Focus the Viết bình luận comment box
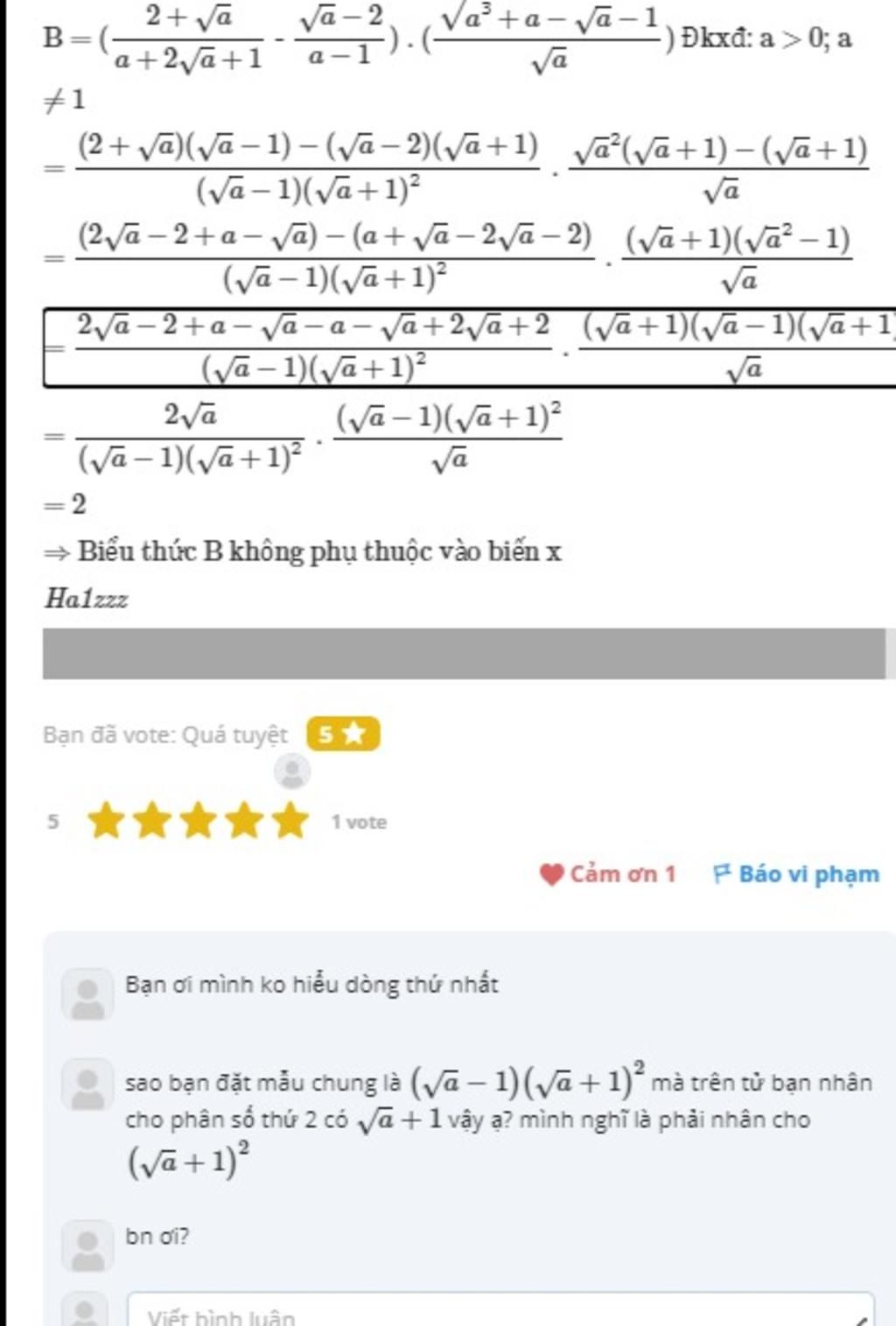The image size is (896, 1326). [499, 1313]
